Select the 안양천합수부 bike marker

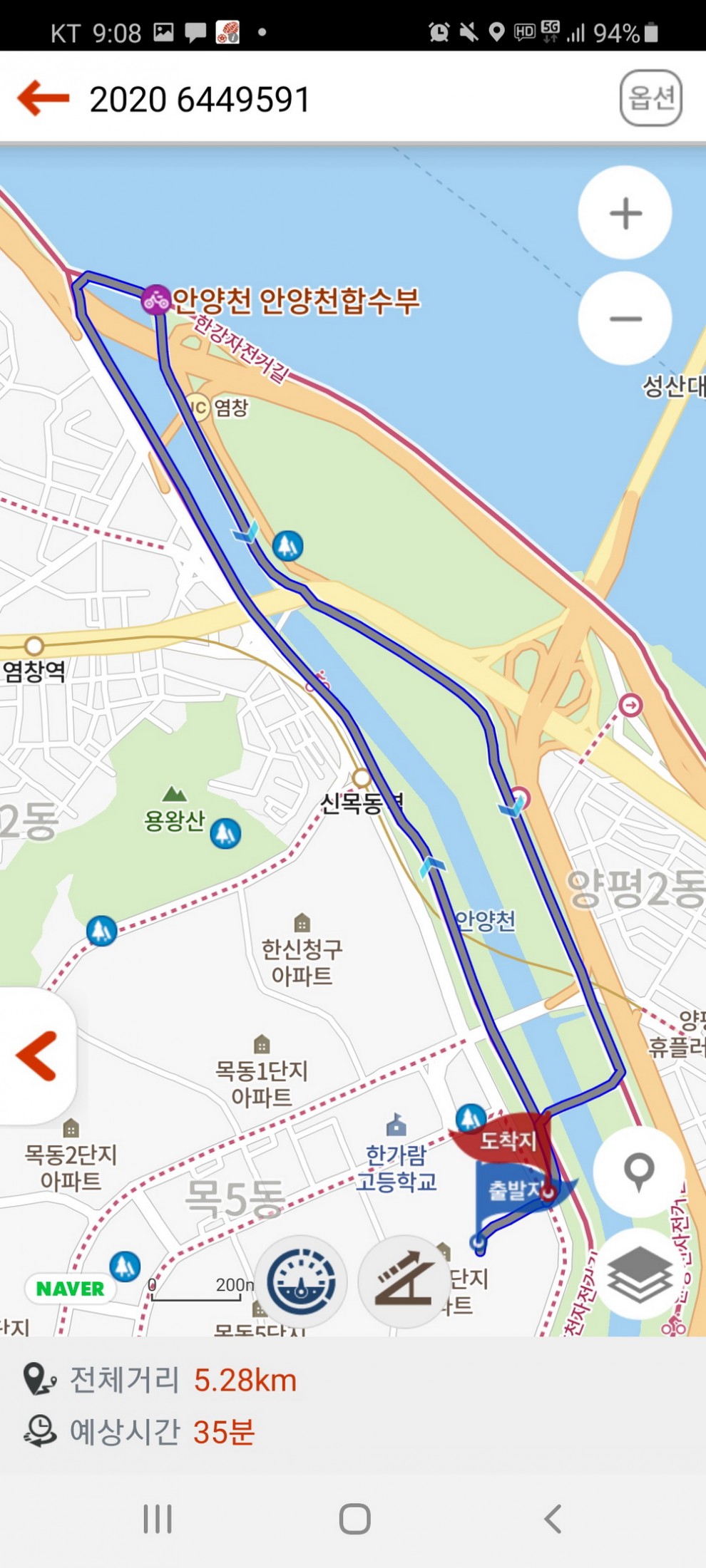tap(155, 300)
